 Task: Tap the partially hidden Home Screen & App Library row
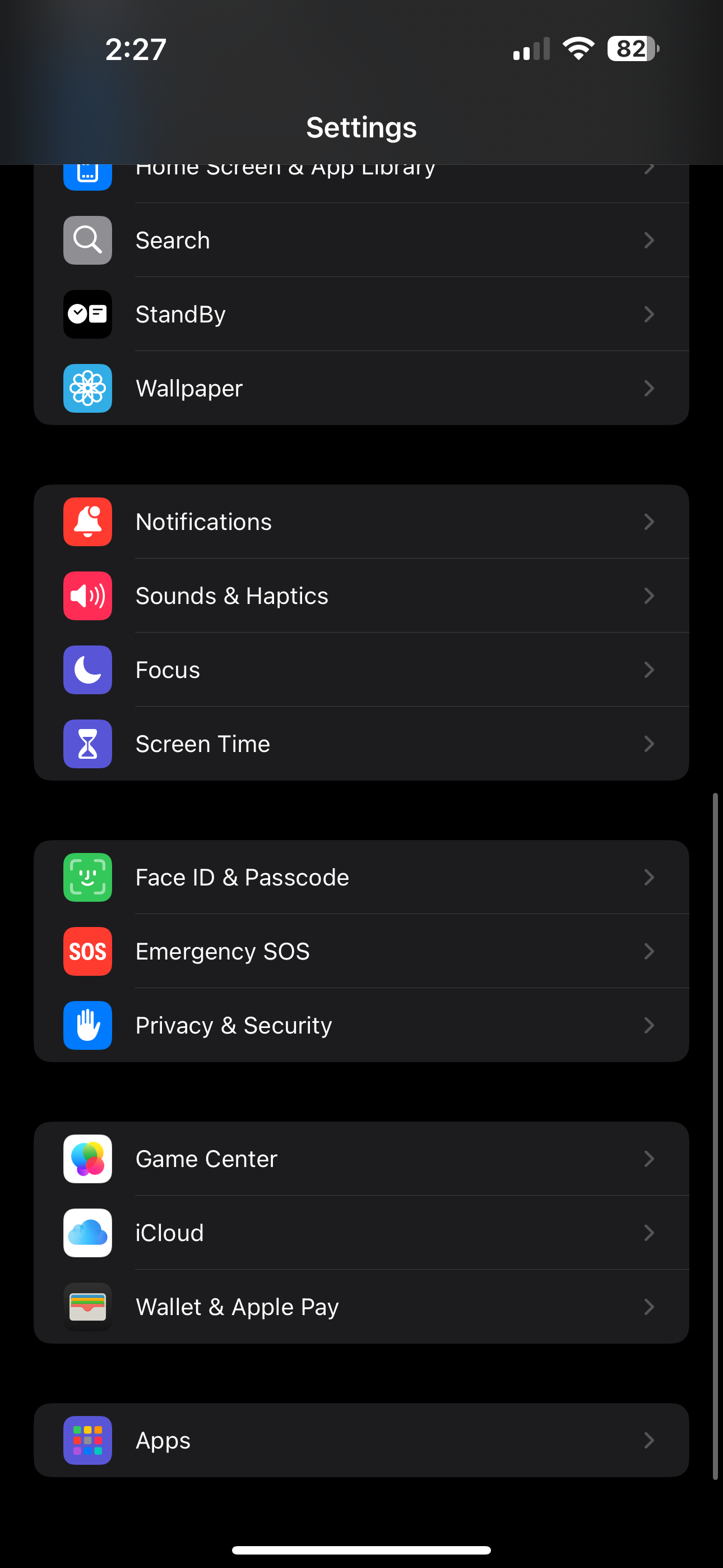pyautogui.click(x=361, y=181)
